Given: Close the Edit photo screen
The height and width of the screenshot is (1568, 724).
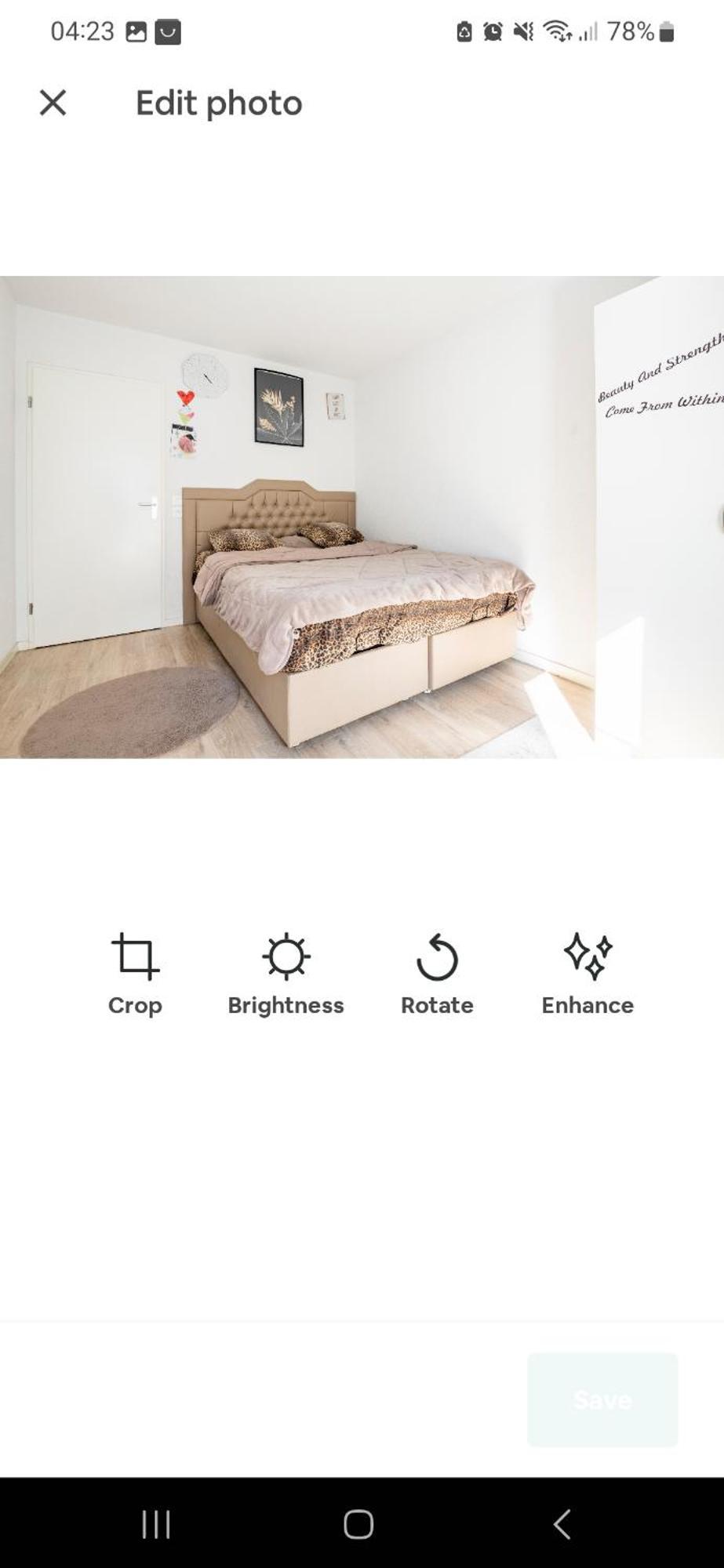Looking at the screenshot, I should [53, 103].
